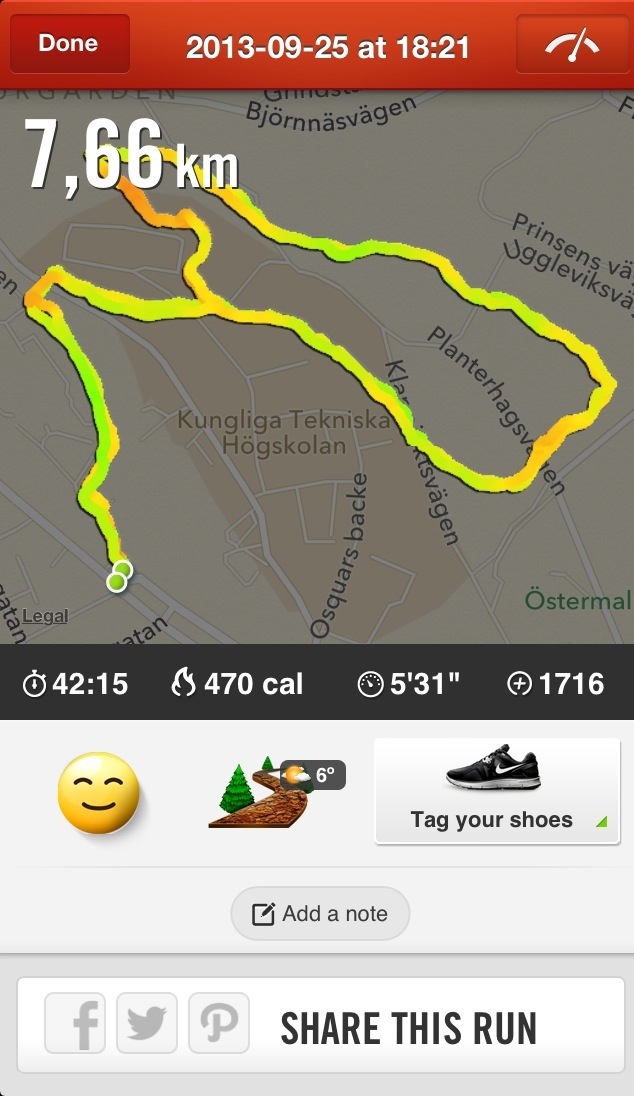This screenshot has width=634, height=1096.
Task: Open the Legal link on map
Action: click(x=46, y=616)
